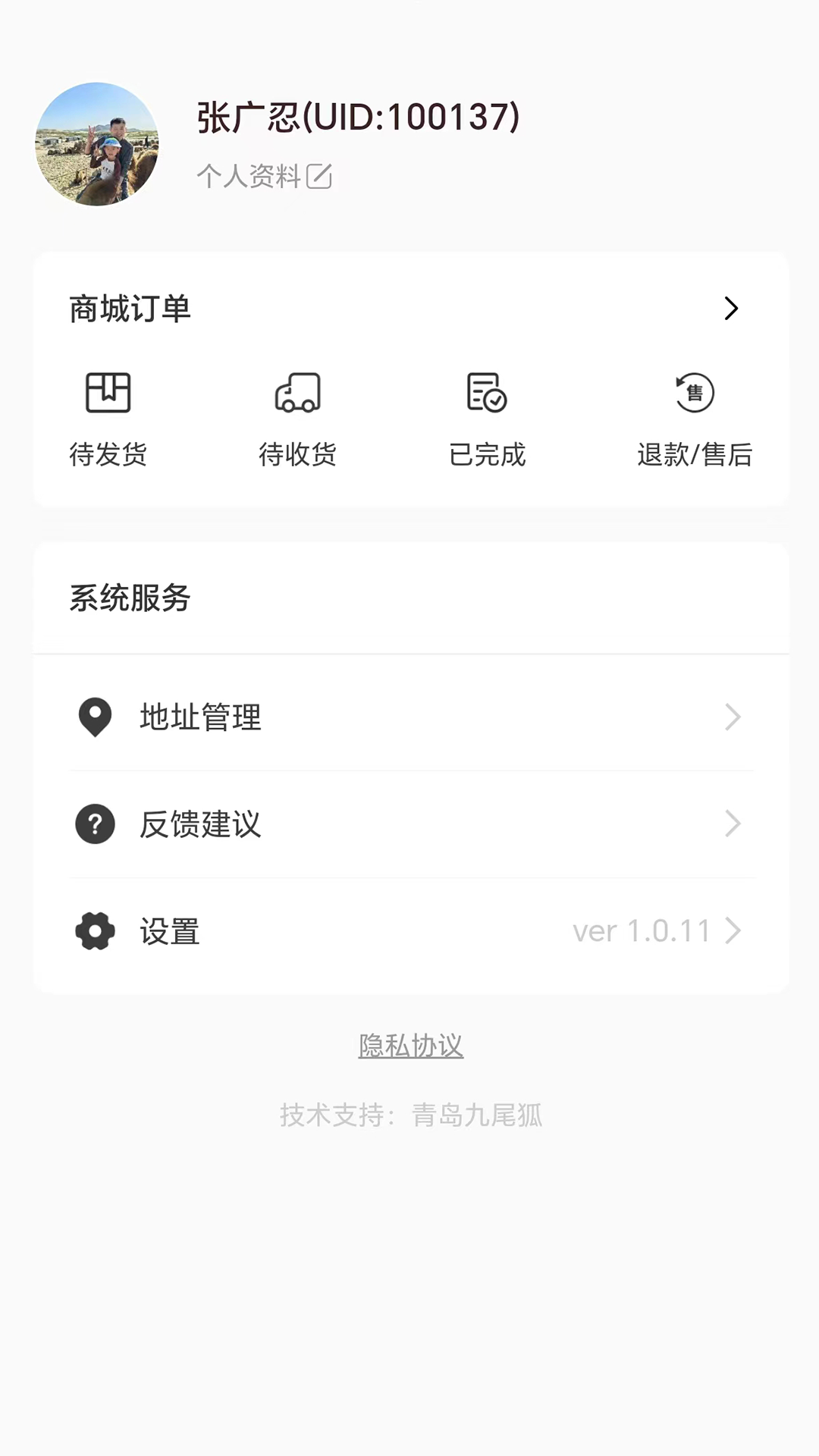Read the 隐私协议 privacy agreement
819x1456 pixels.
[x=410, y=1046]
